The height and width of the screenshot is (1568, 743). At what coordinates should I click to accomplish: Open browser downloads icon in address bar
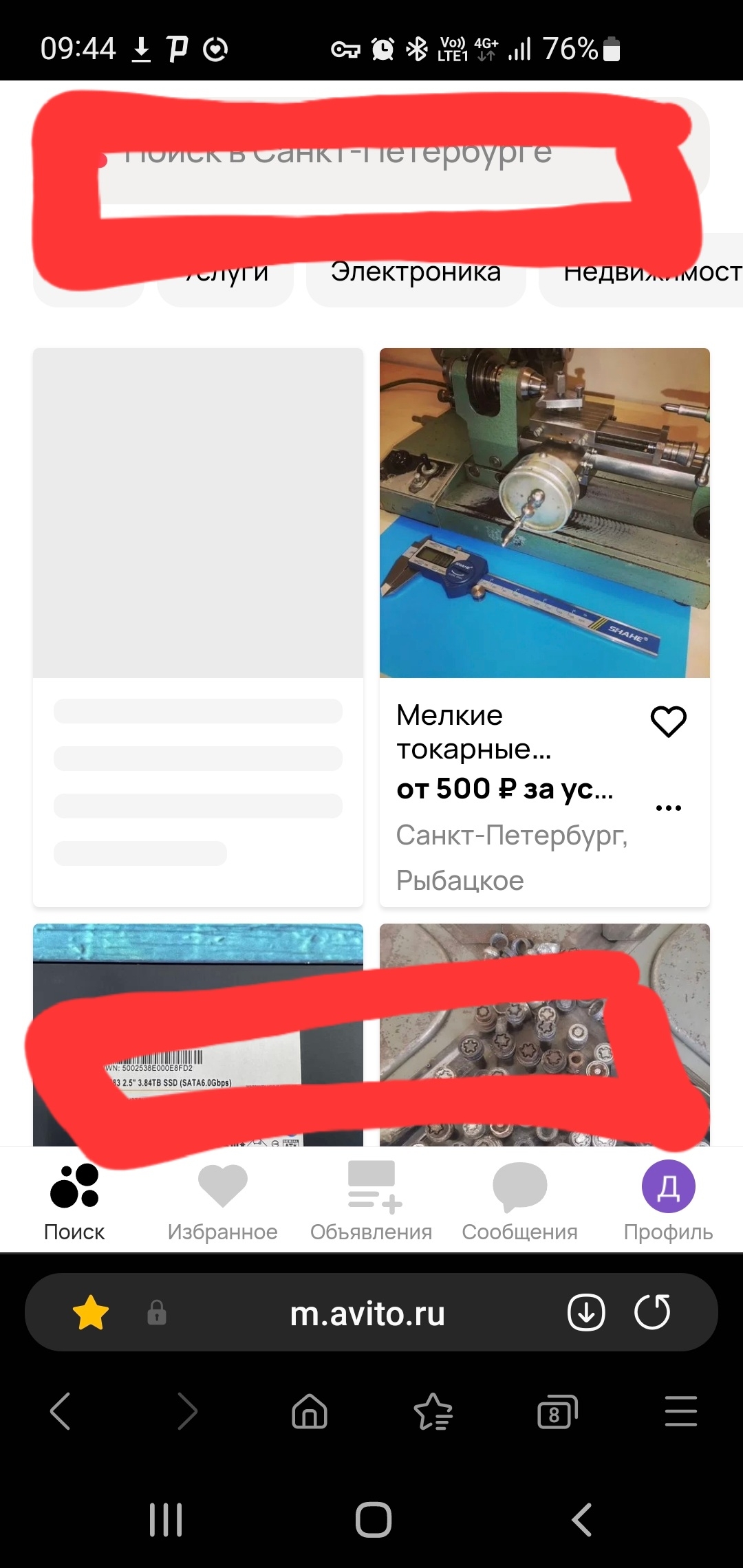coord(586,1312)
